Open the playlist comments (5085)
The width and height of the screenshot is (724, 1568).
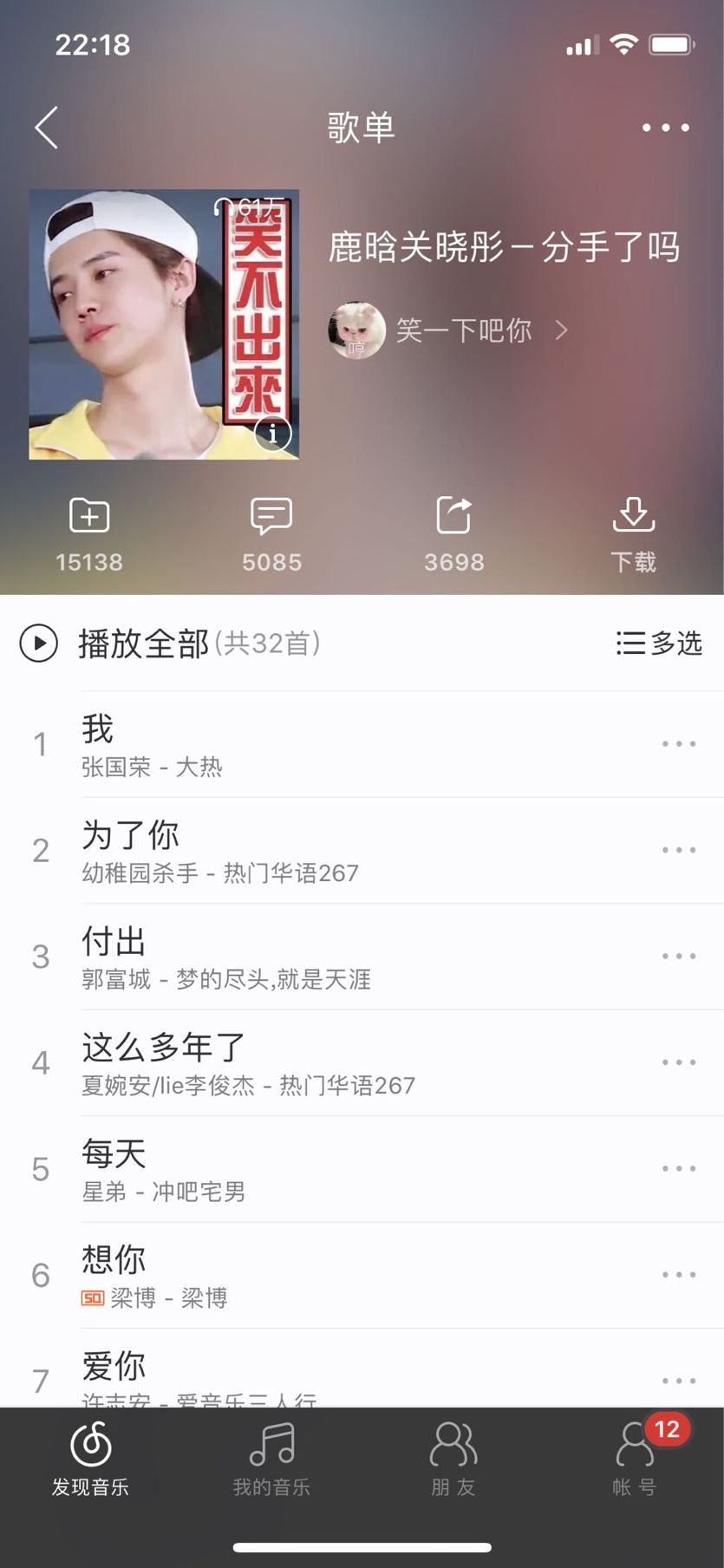(271, 533)
